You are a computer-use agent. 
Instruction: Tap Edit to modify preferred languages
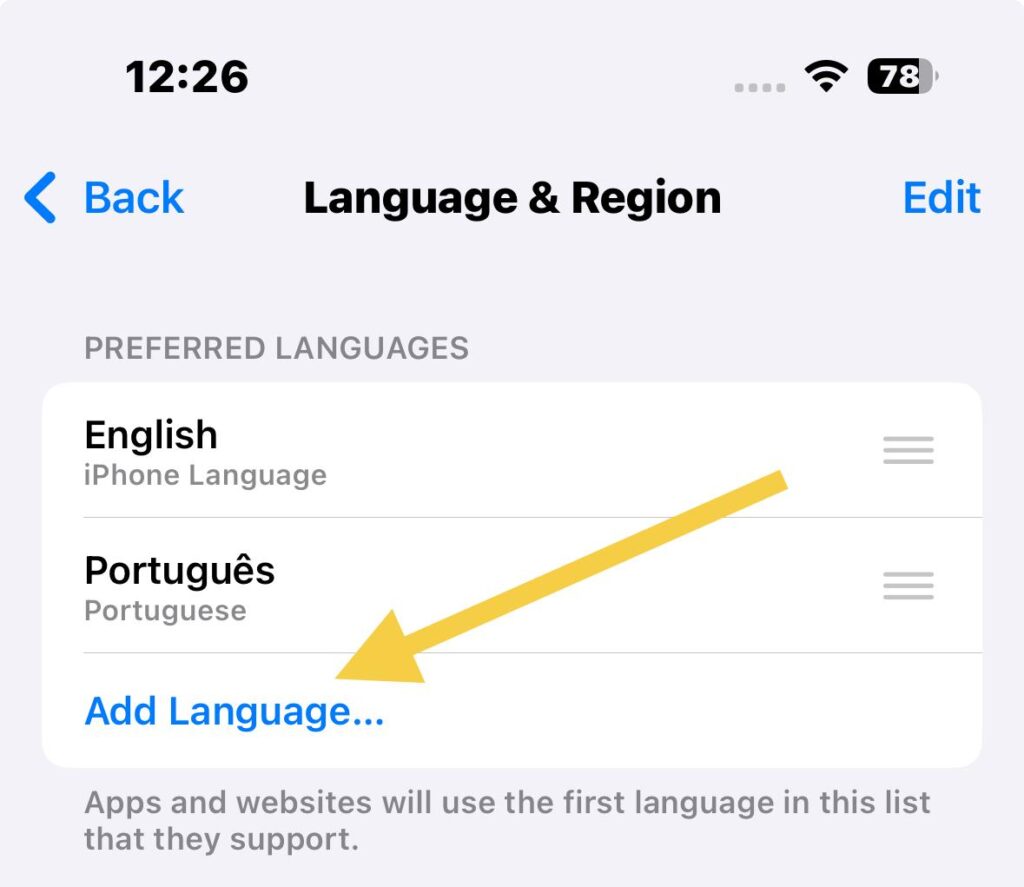coord(941,197)
